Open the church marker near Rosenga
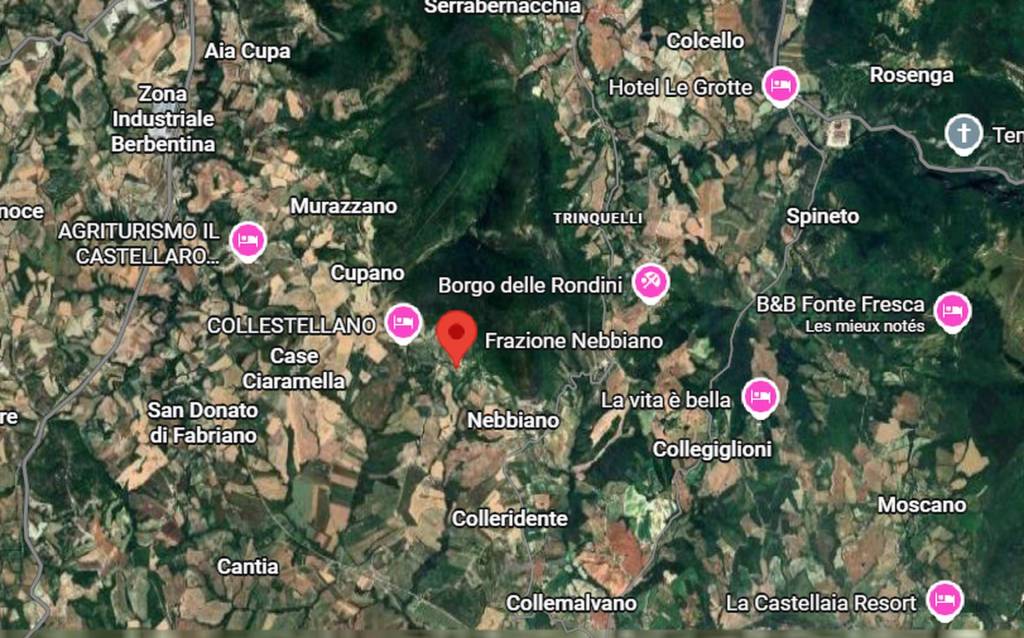Image resolution: width=1024 pixels, height=638 pixels. pos(963,134)
